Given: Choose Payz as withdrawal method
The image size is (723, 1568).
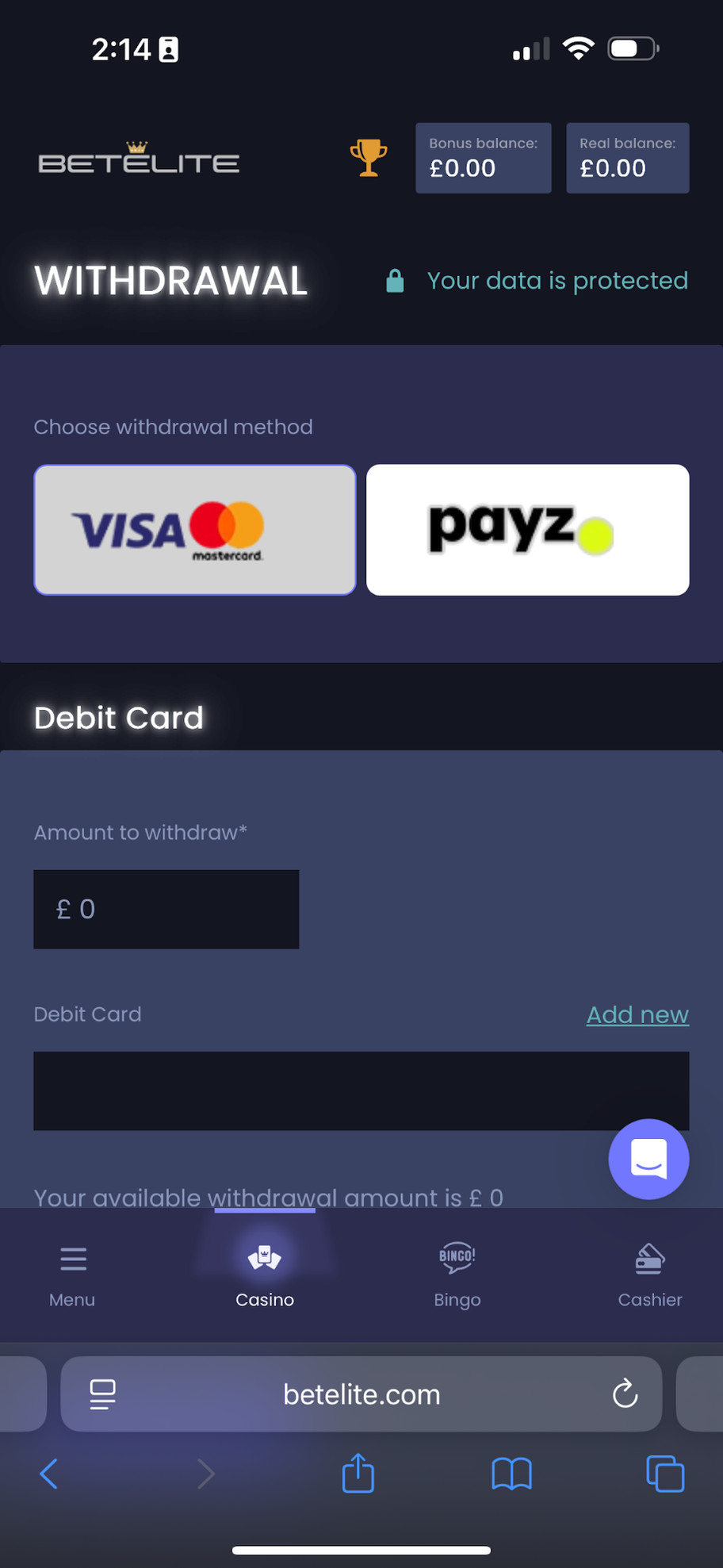Looking at the screenshot, I should (x=527, y=530).
